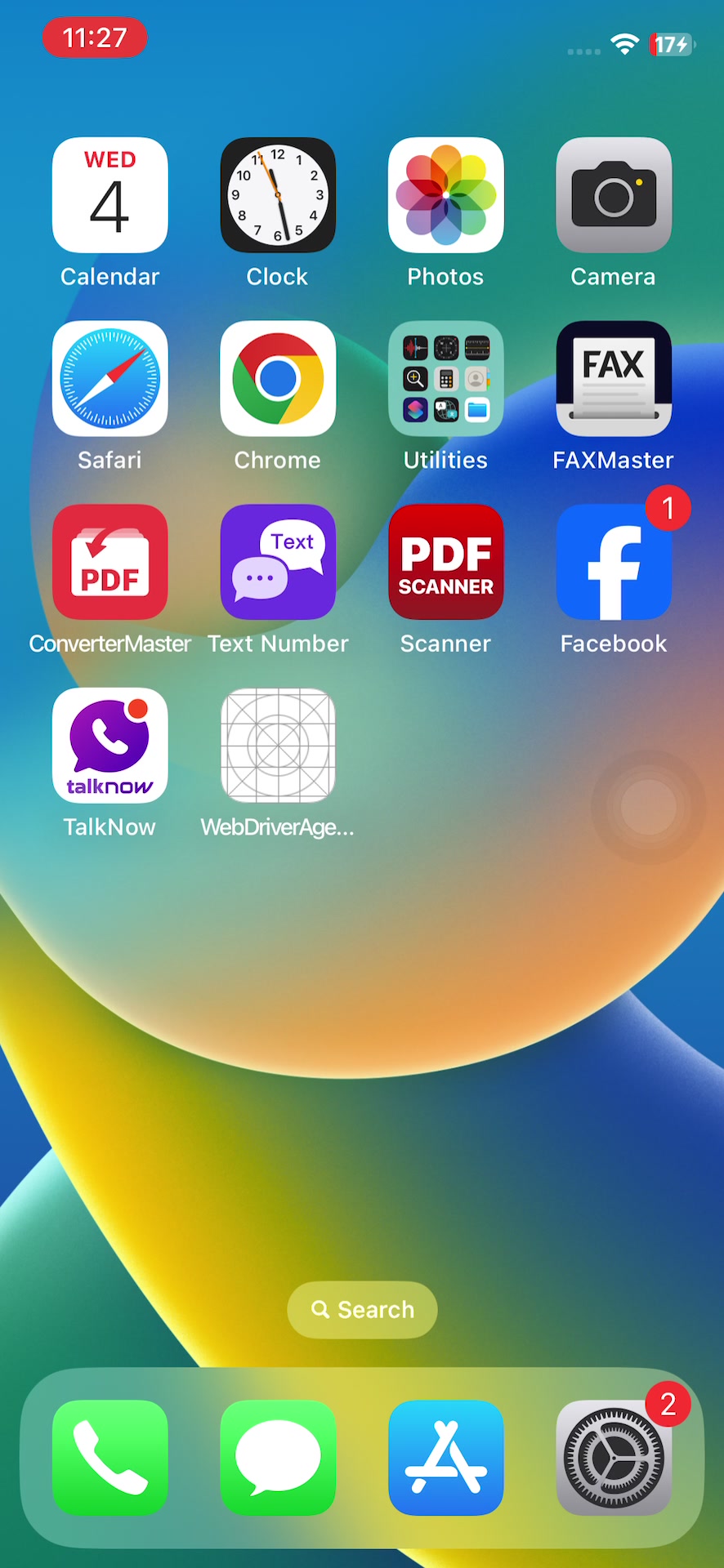
Task: Launch the TalkNow app
Action: [109, 746]
